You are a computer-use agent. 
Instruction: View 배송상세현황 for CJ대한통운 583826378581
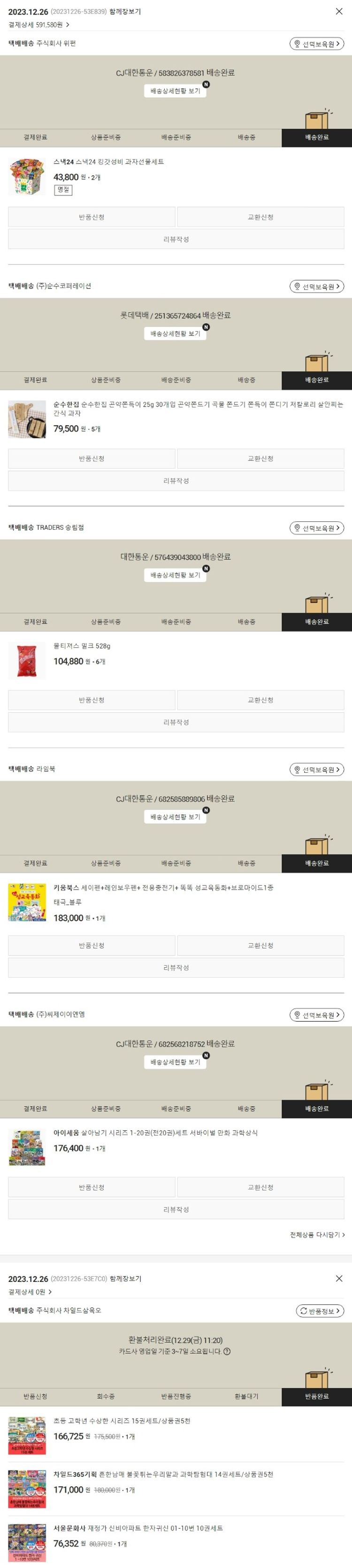coord(175,91)
